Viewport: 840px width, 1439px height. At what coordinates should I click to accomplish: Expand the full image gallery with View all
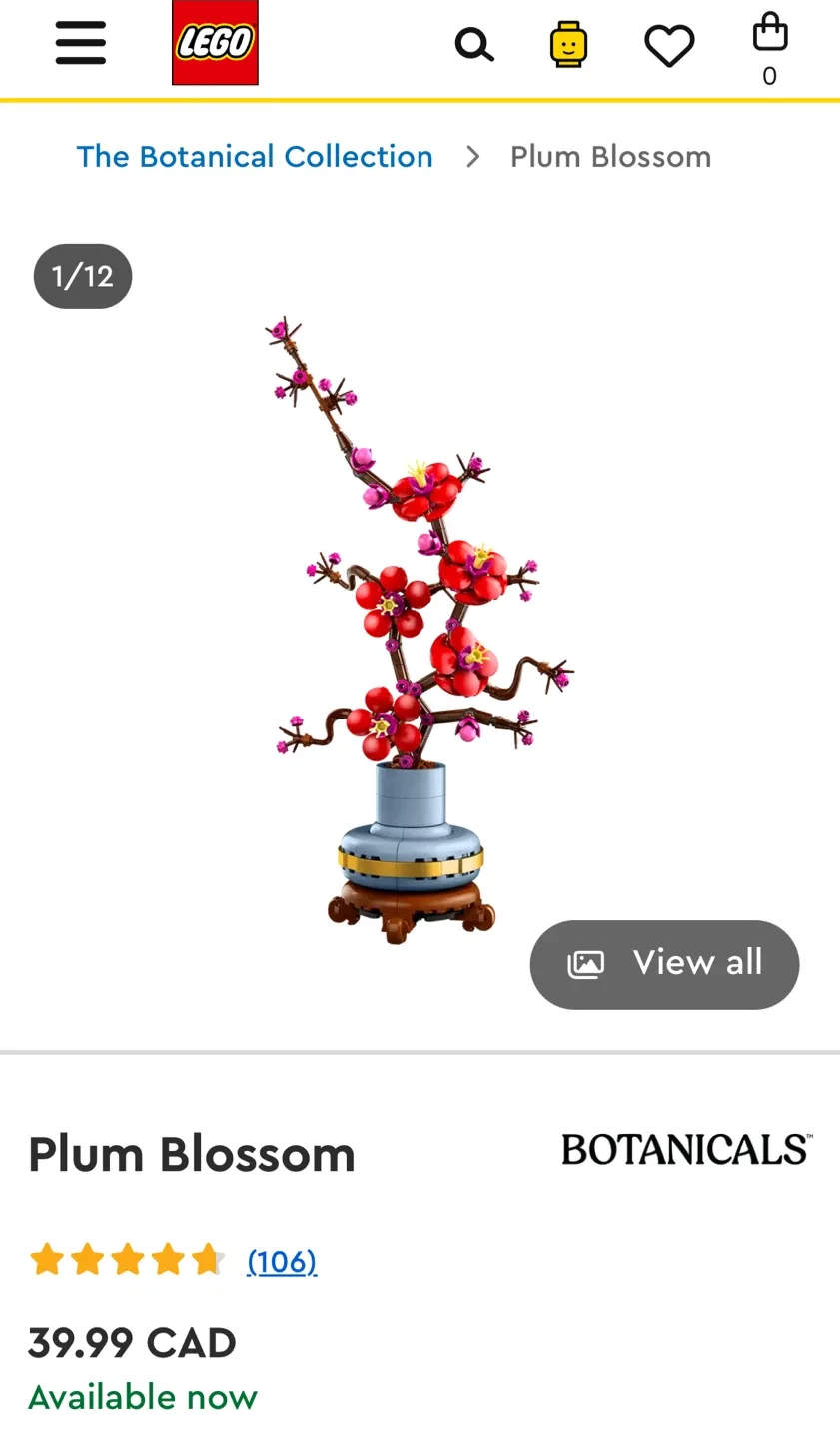(x=663, y=963)
